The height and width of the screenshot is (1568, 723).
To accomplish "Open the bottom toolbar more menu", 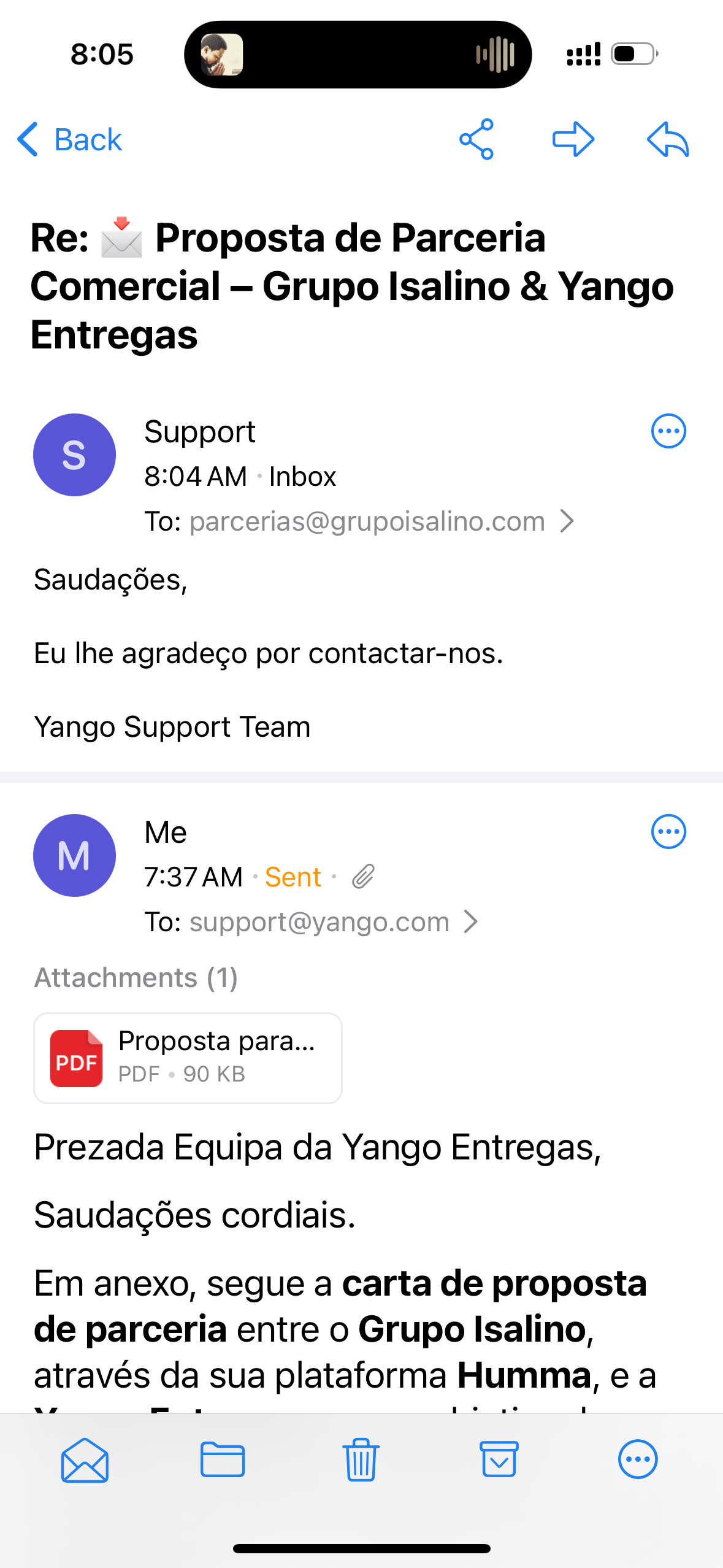I will click(x=638, y=1460).
